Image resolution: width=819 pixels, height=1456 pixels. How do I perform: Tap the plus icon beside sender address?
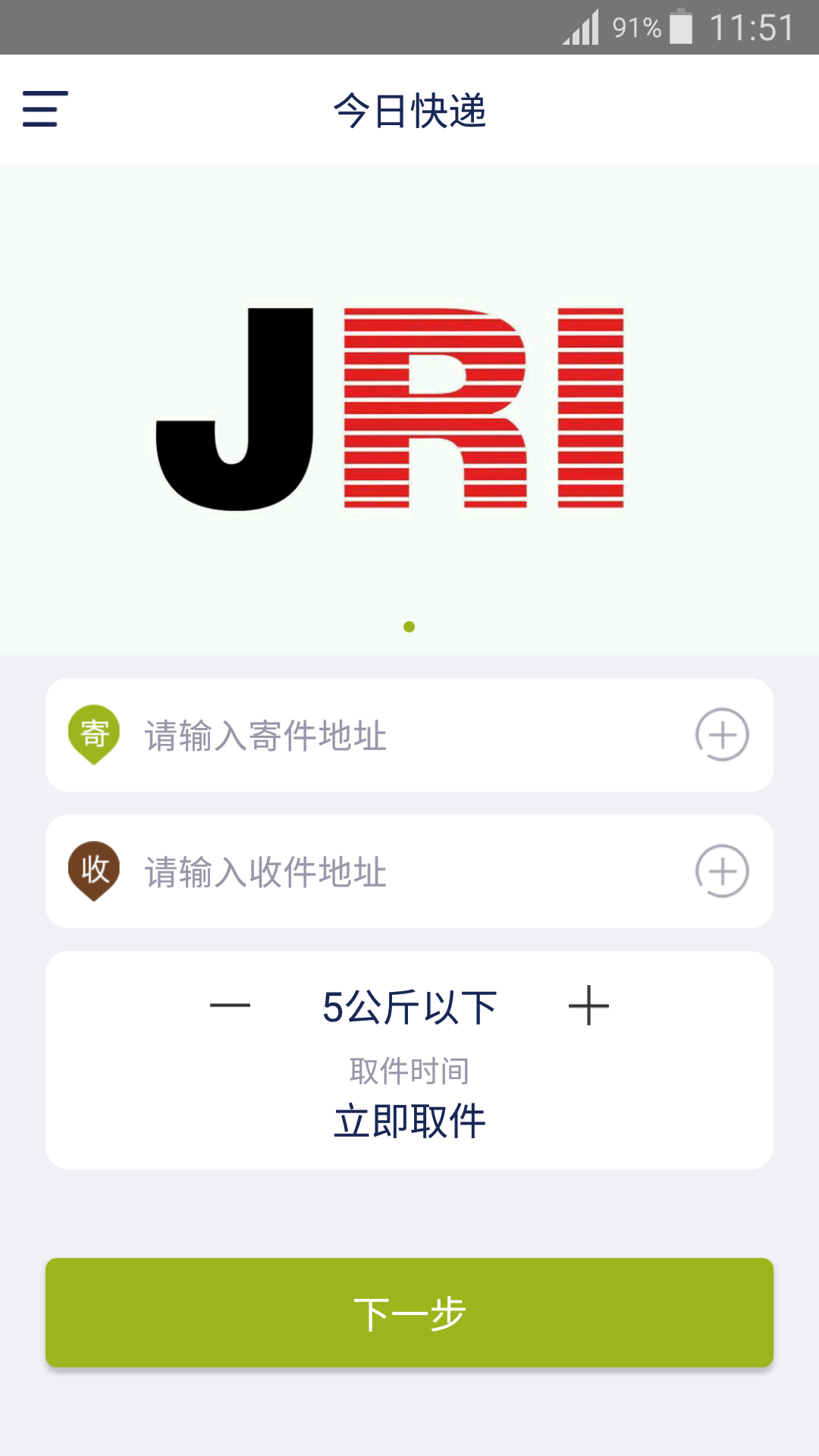722,735
